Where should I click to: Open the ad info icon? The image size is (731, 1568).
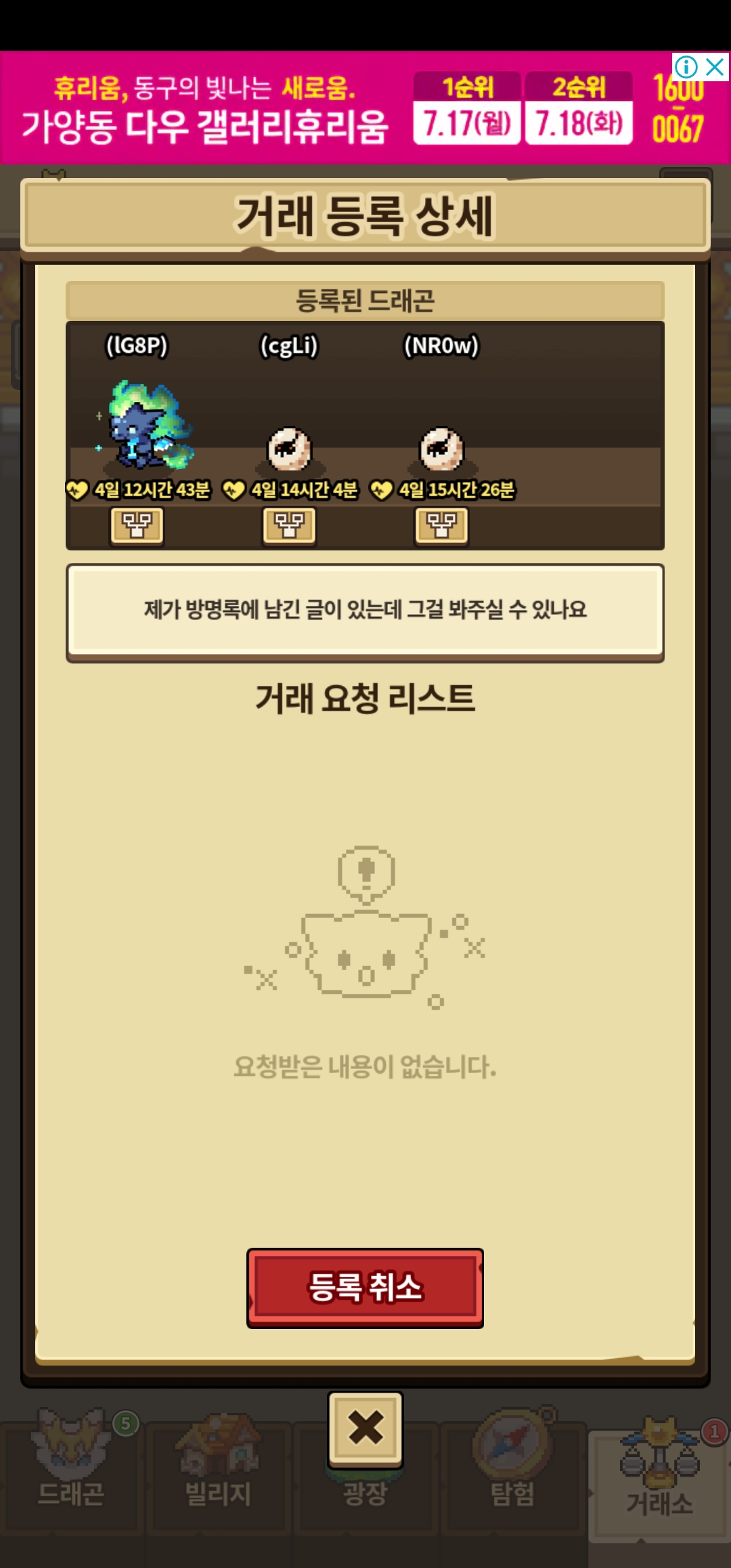coord(686,67)
